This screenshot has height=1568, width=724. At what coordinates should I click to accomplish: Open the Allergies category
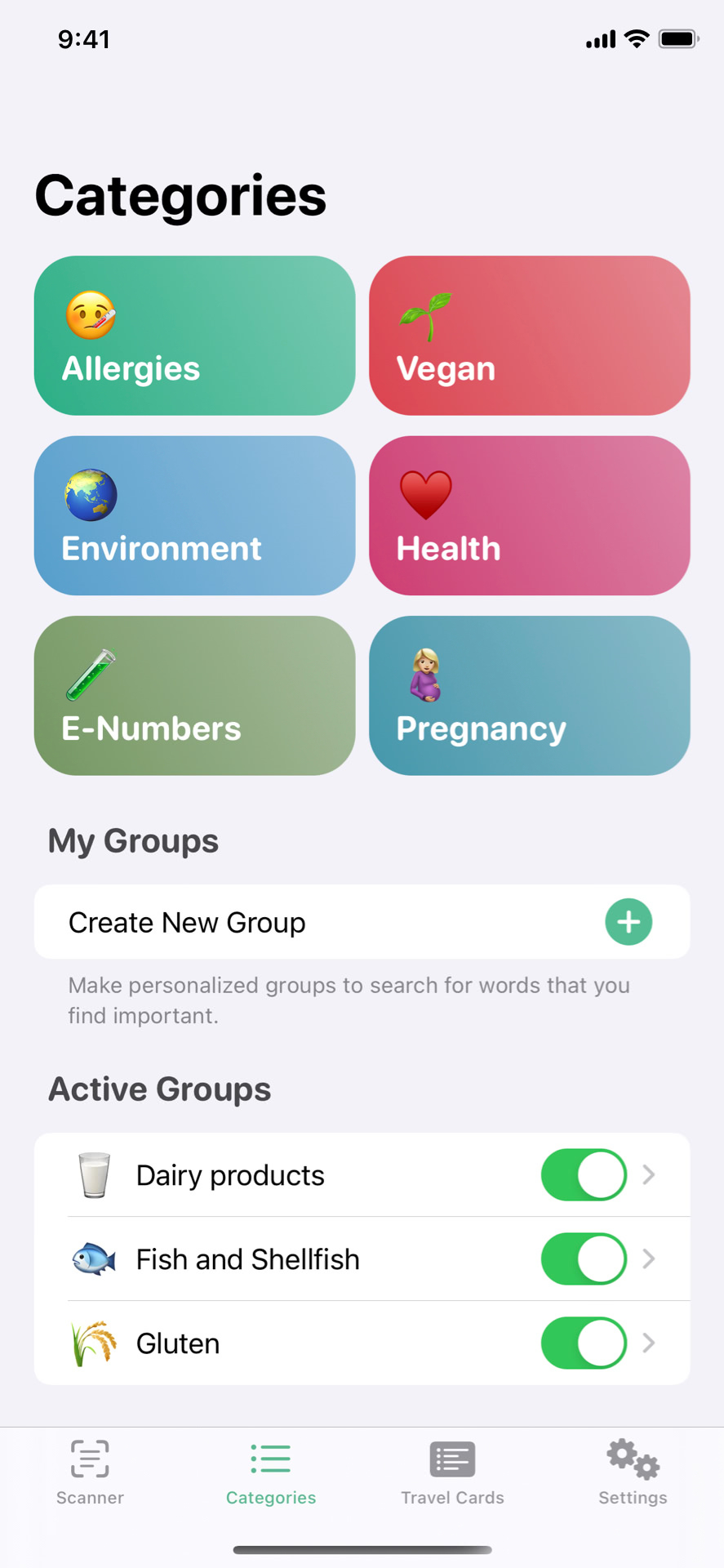coord(193,336)
